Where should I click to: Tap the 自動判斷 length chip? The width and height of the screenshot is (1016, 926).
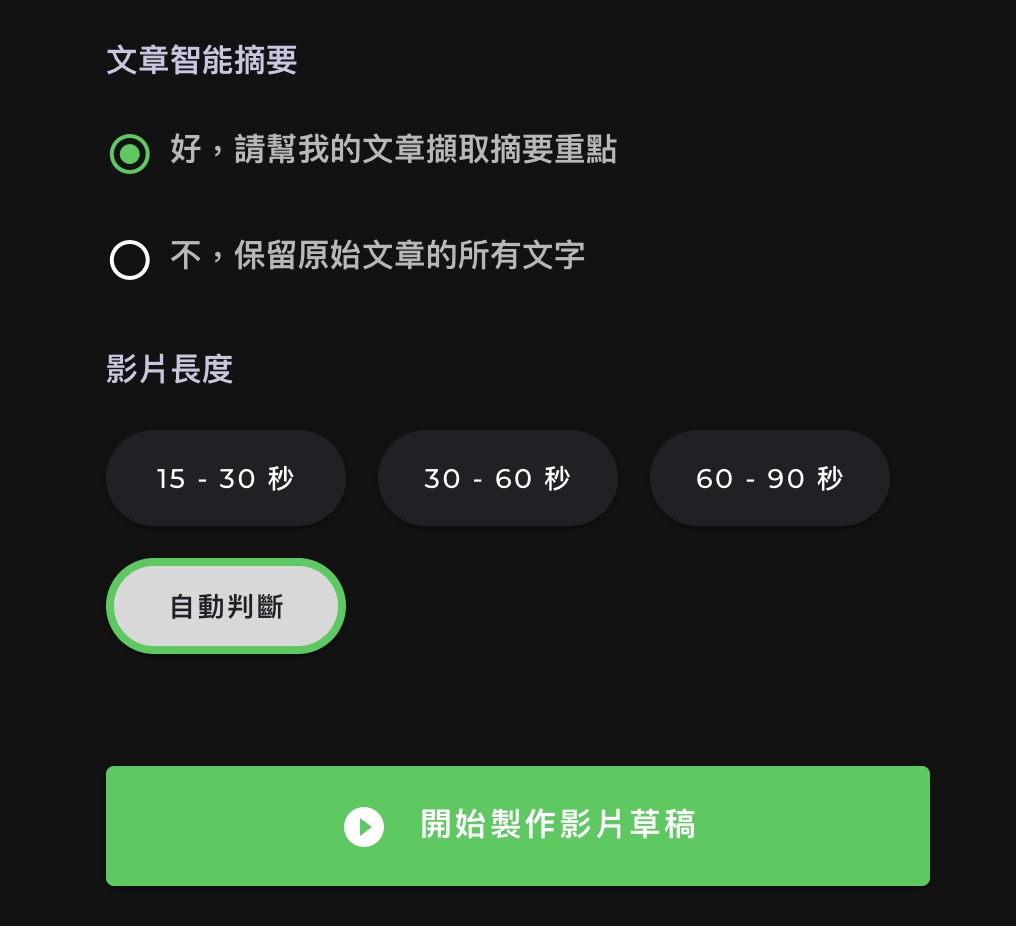[226, 606]
